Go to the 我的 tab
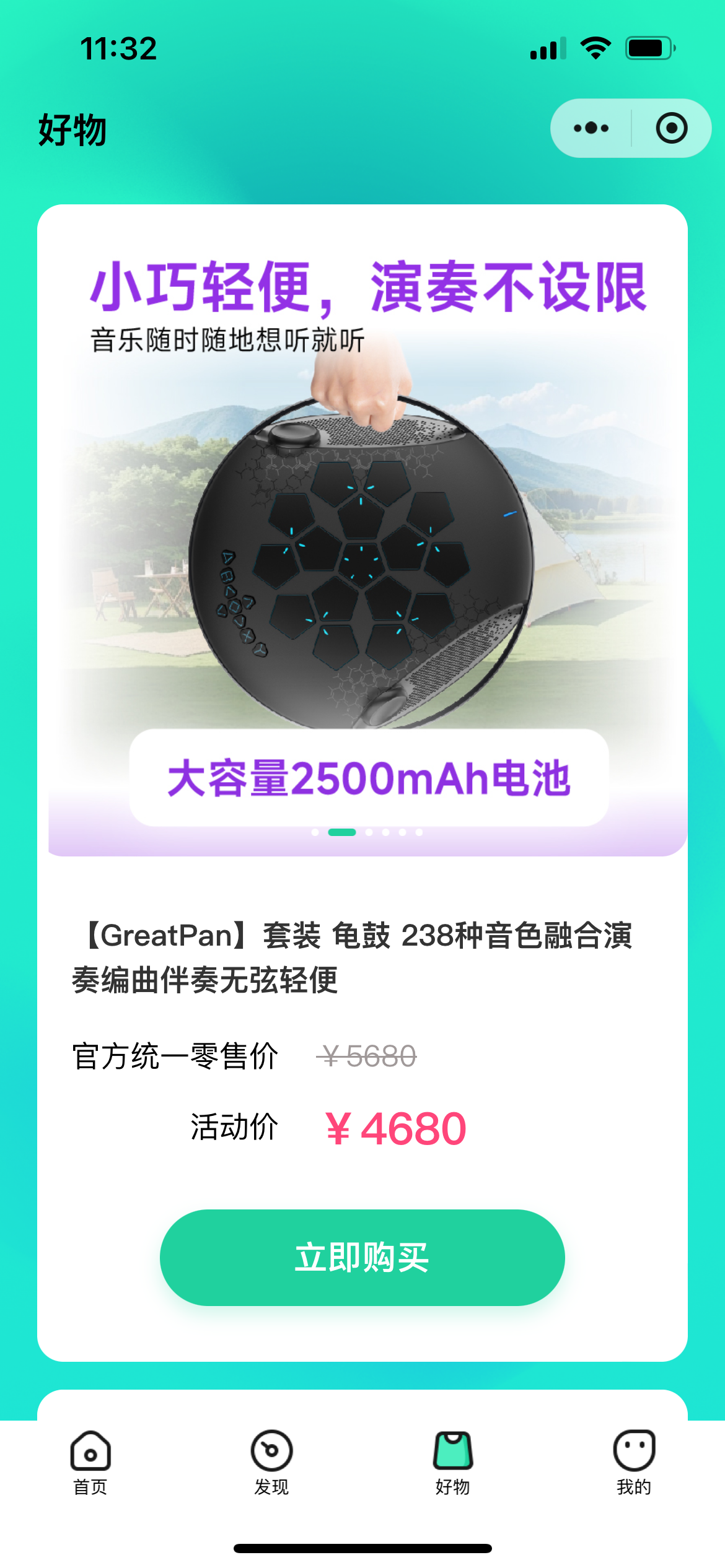Viewport: 725px width, 1568px height. (x=633, y=1461)
